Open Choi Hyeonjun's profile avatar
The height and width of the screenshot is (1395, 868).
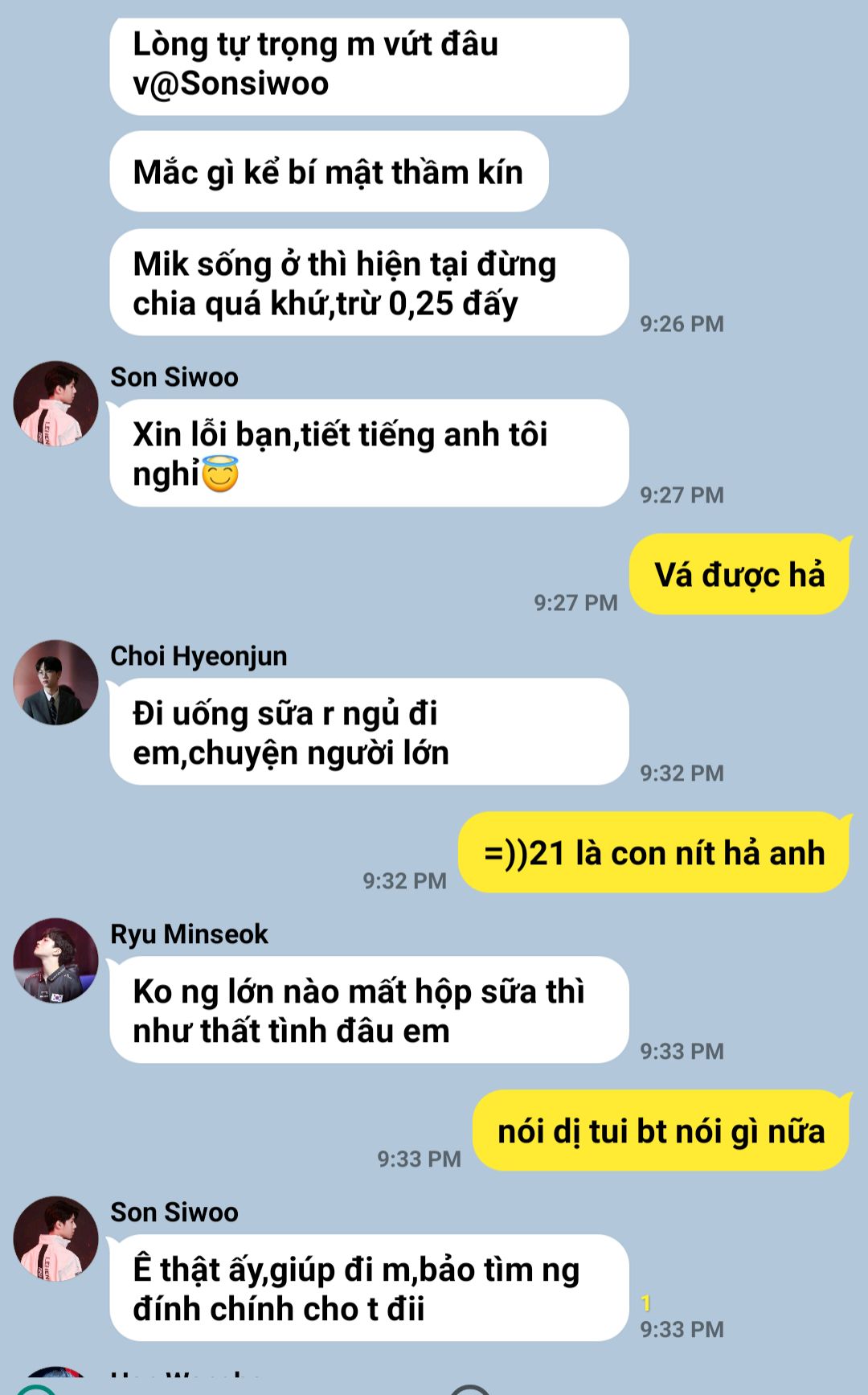[55, 682]
